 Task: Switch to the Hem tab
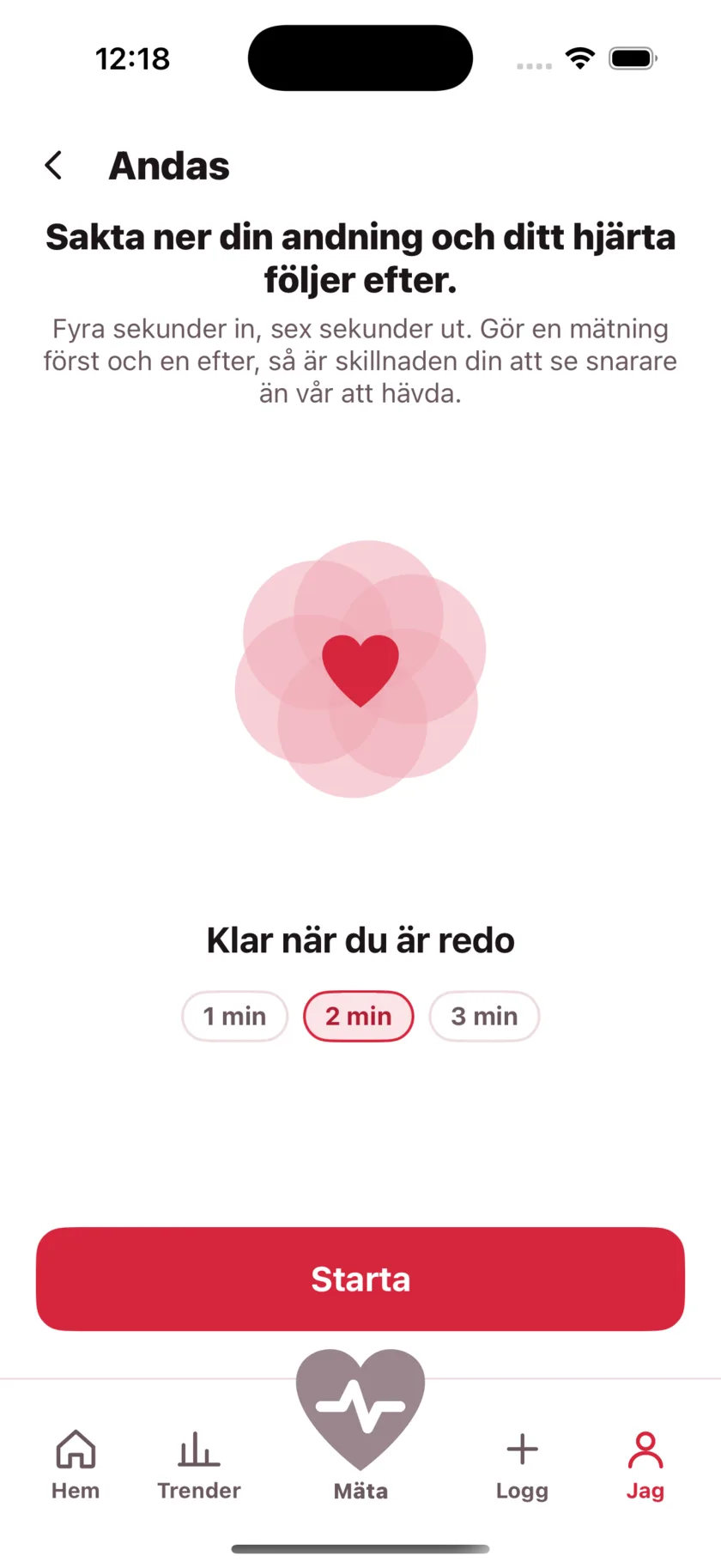(76, 1465)
